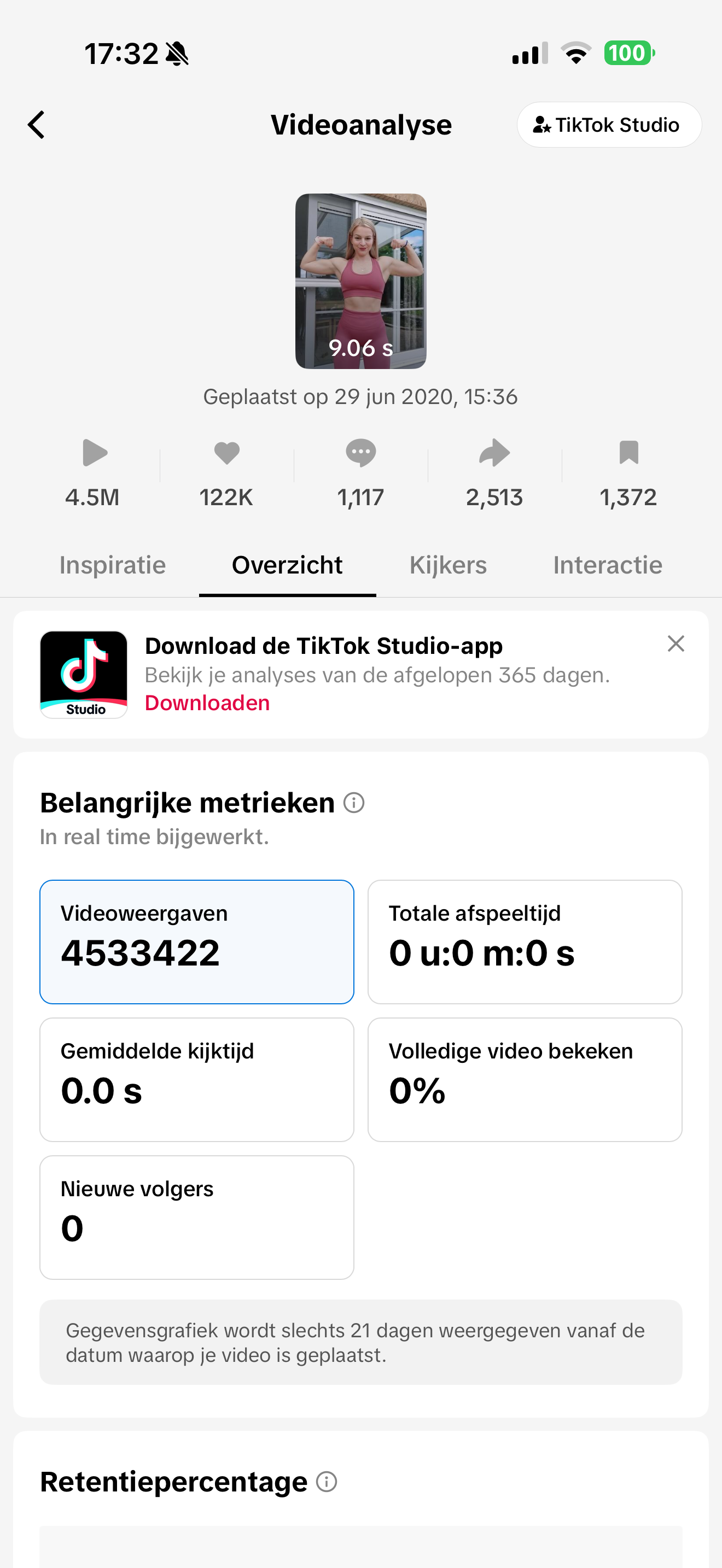The height and width of the screenshot is (1568, 722).
Task: Stay on the Overzicht tab
Action: [287, 564]
